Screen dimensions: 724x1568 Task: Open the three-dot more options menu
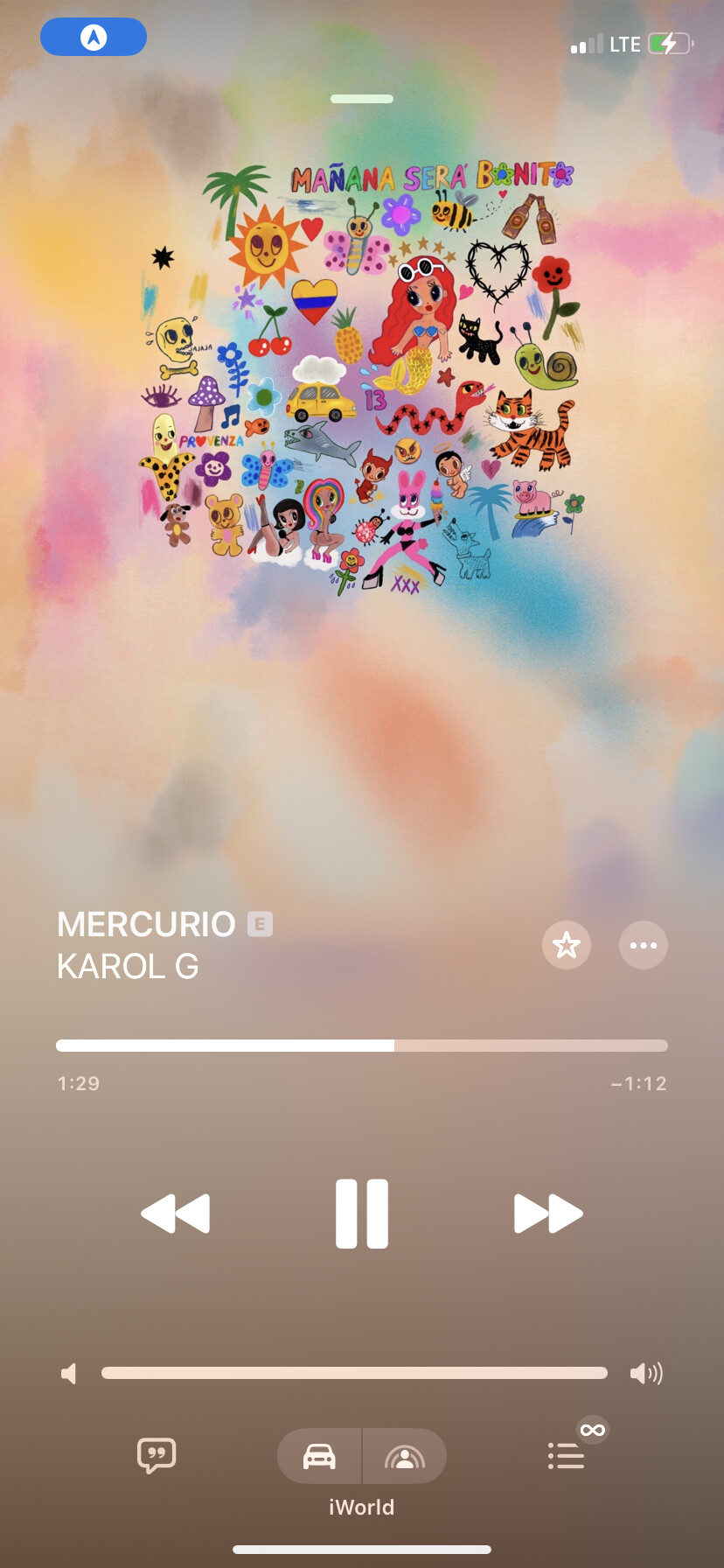(x=644, y=945)
